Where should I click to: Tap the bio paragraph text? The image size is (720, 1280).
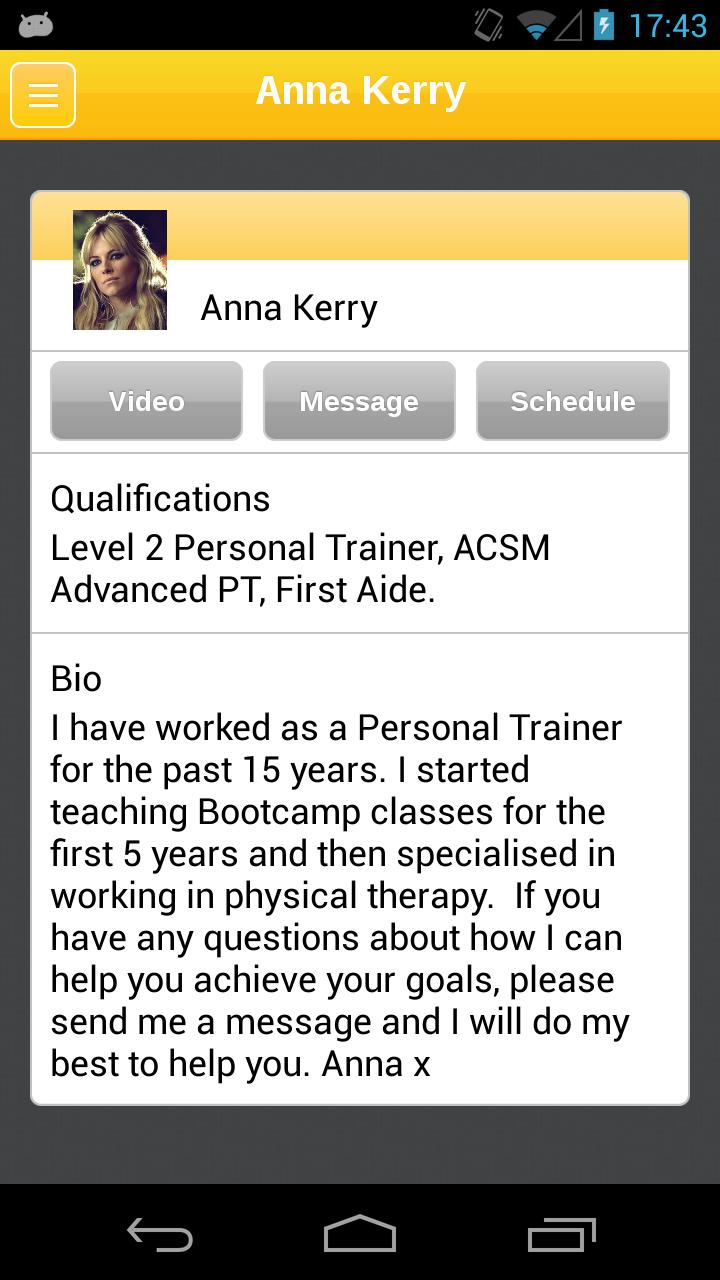click(x=340, y=895)
